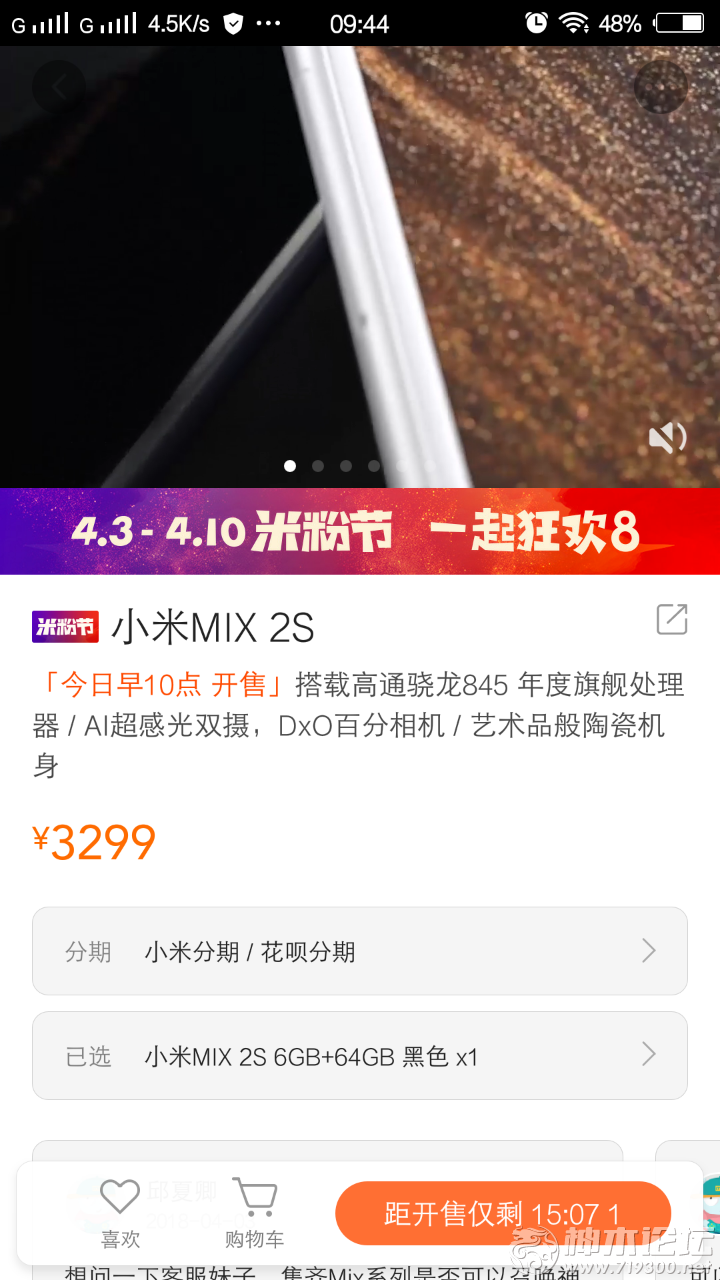
Task: Share the 小米MIX 2S product
Action: point(671,619)
